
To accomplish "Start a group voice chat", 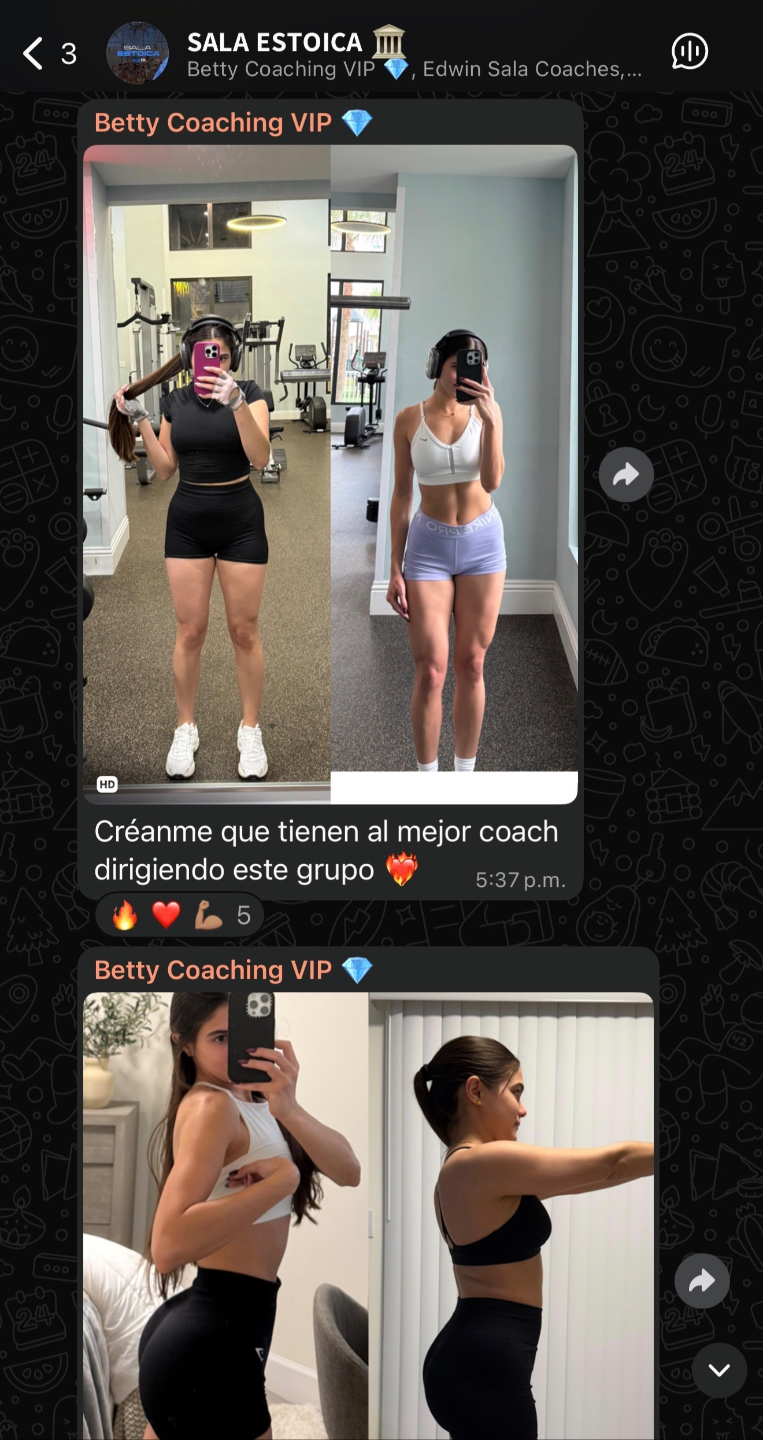I will pyautogui.click(x=689, y=52).
